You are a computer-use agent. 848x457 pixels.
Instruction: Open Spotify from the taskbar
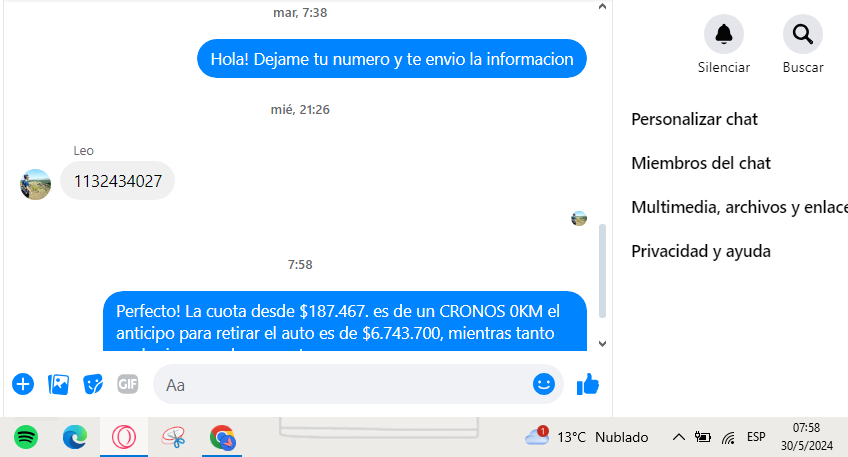pos(26,437)
